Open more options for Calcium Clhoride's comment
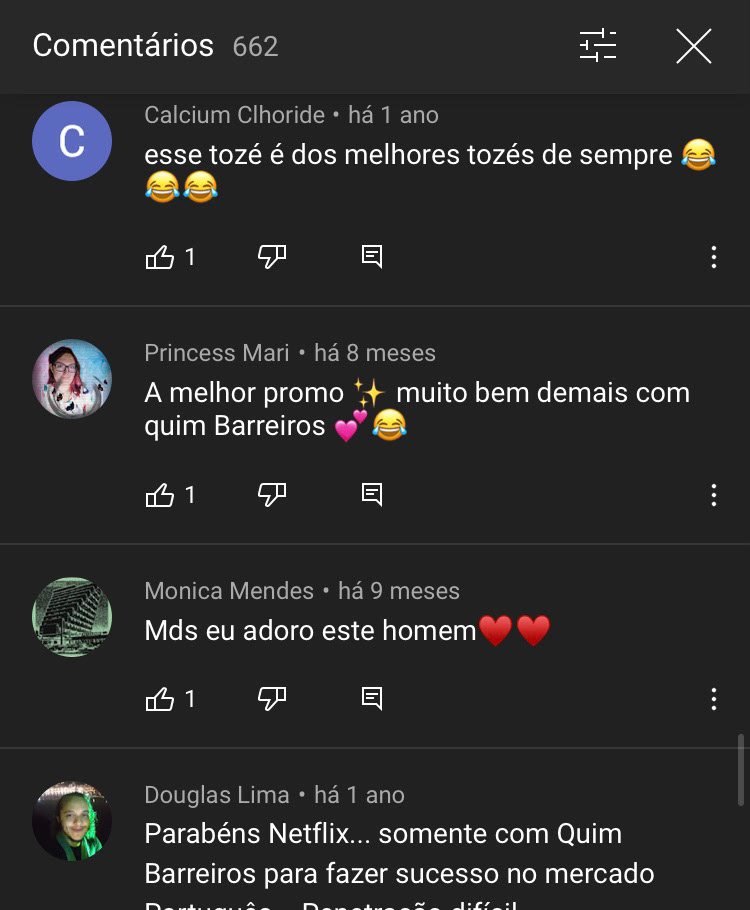The width and height of the screenshot is (750, 910). (713, 258)
